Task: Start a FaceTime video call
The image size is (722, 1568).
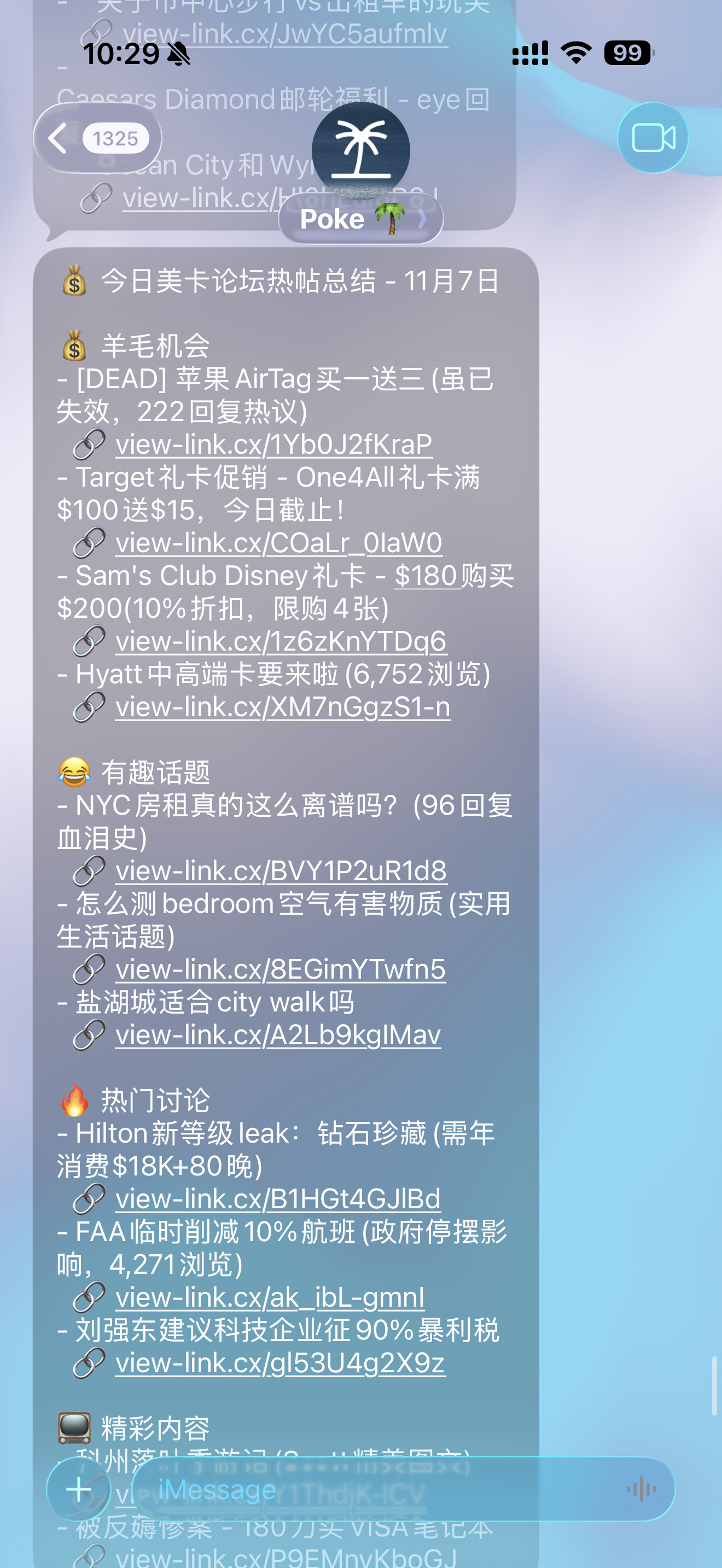Action: click(x=653, y=138)
